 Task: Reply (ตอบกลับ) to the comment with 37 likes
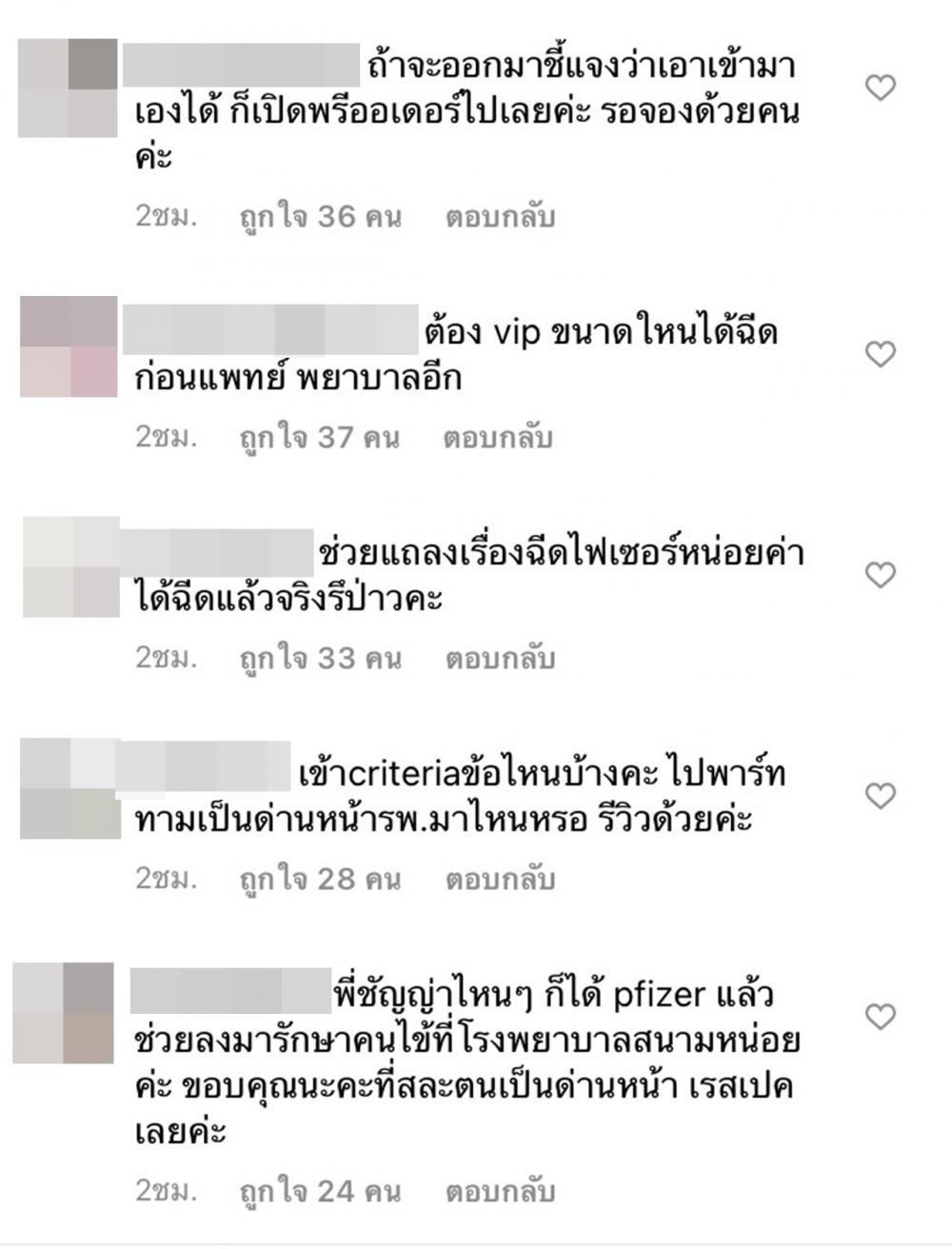498,438
